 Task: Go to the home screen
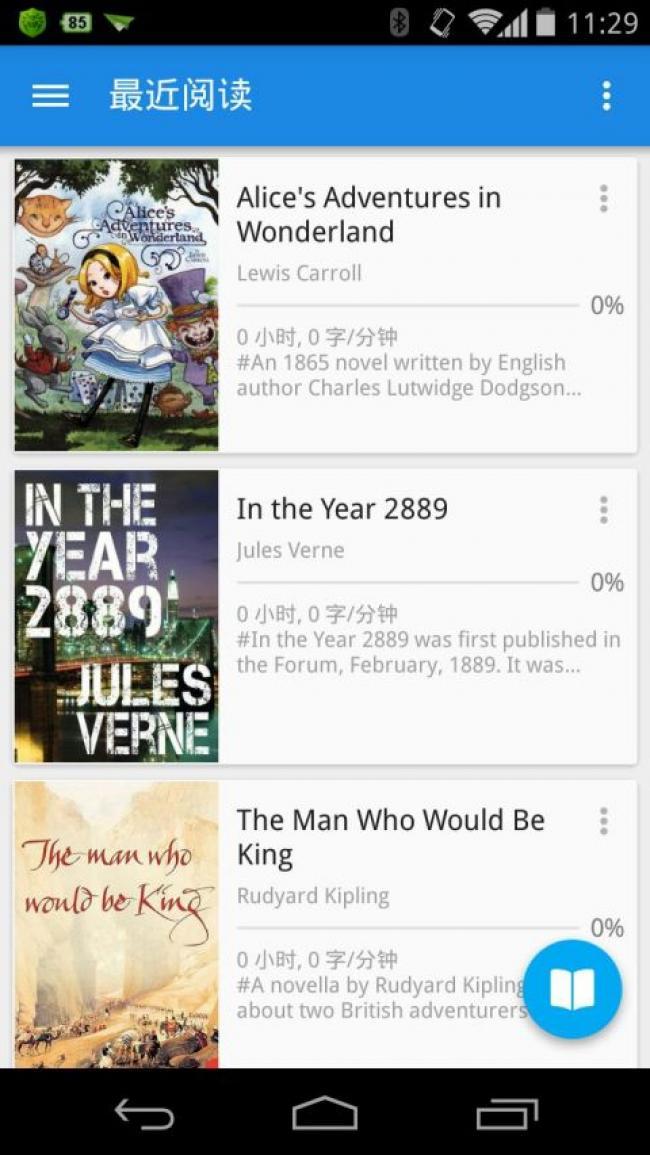[x=324, y=1113]
